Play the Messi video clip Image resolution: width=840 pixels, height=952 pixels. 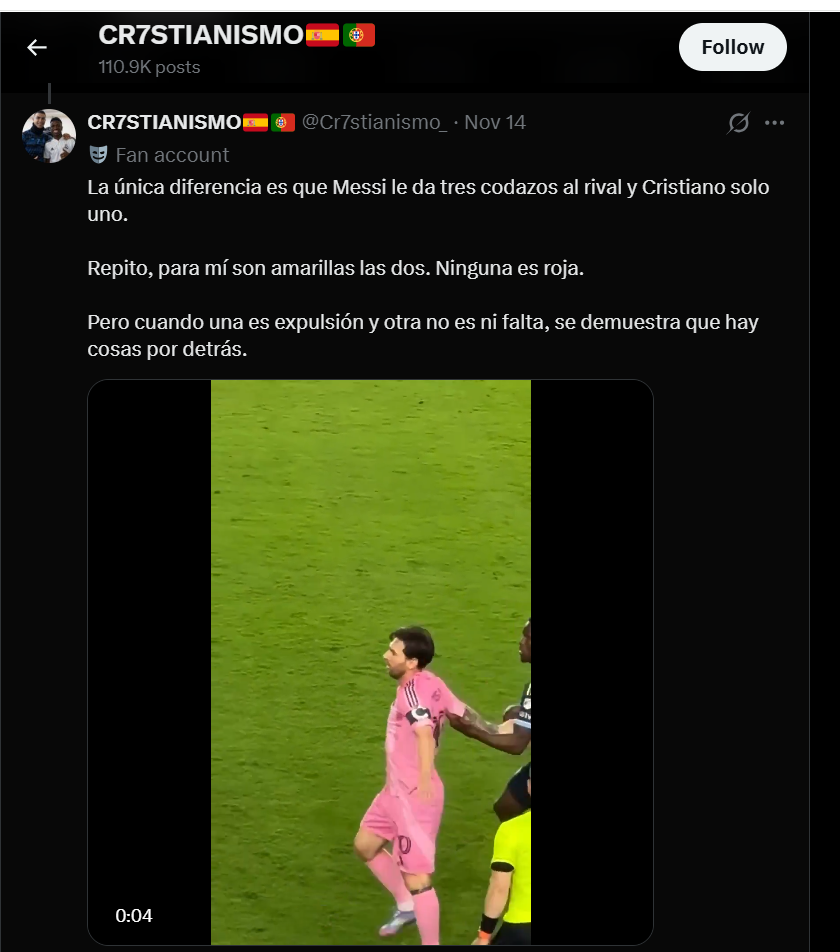click(370, 662)
